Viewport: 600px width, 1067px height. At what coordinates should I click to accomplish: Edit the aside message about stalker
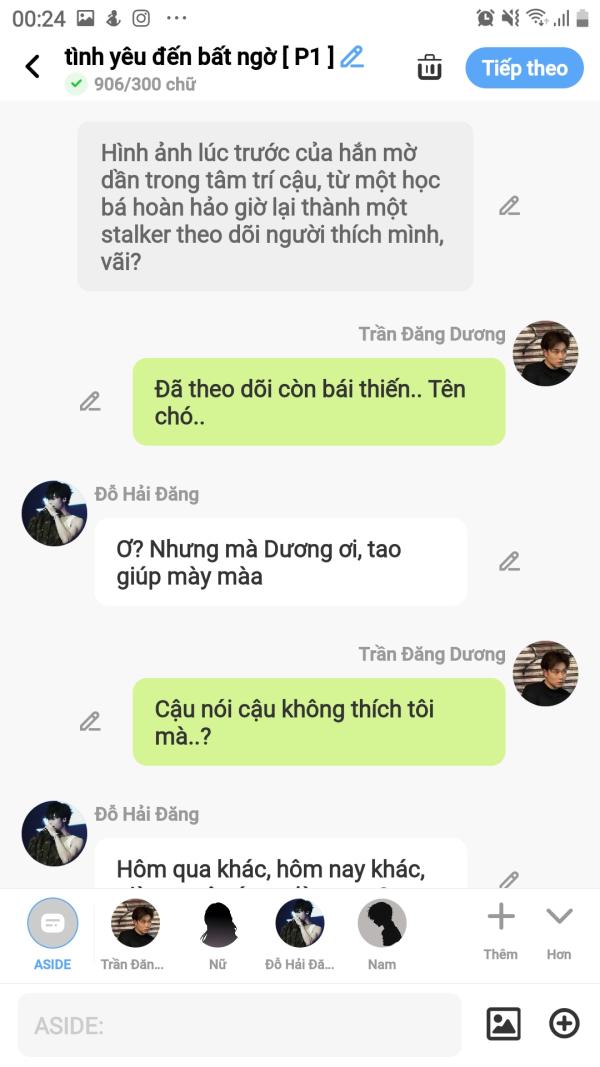coord(509,206)
